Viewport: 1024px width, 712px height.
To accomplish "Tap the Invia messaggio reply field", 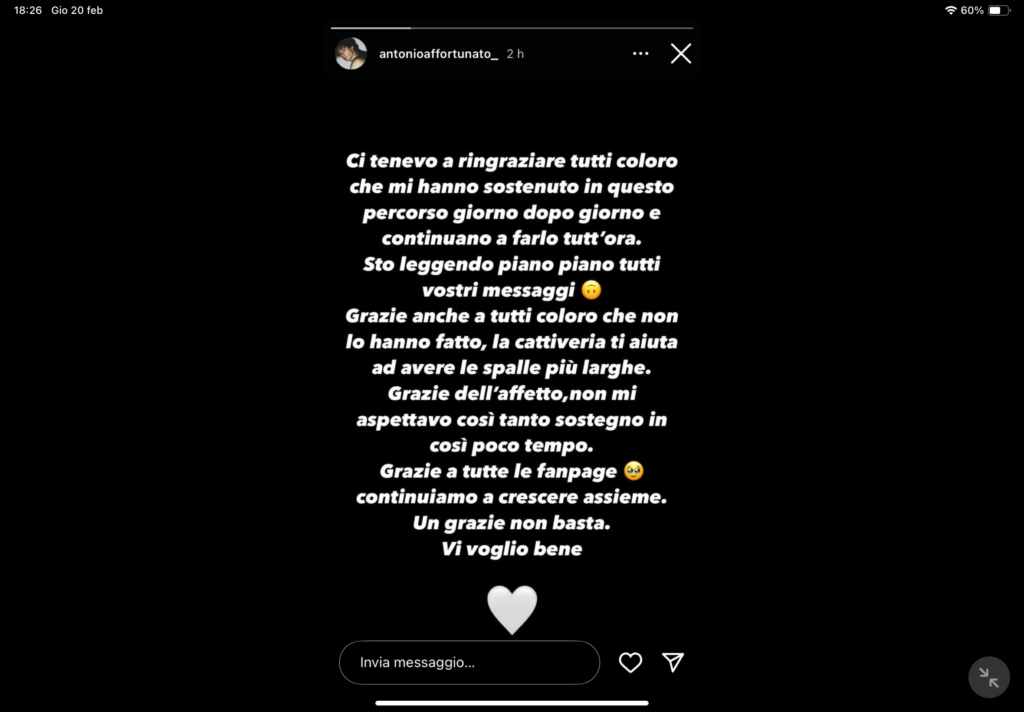I will (469, 662).
